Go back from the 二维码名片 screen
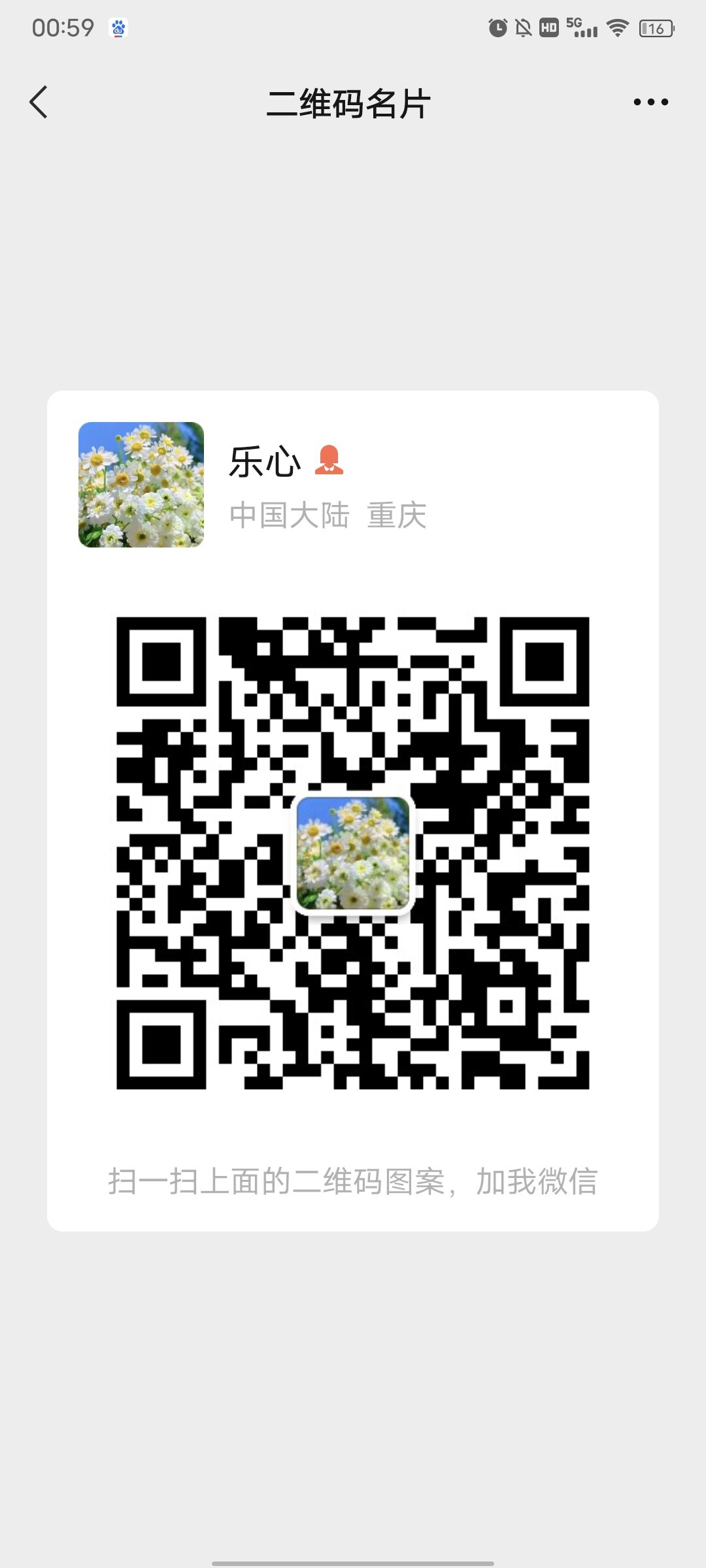The image size is (706, 1568). pyautogui.click(x=39, y=102)
